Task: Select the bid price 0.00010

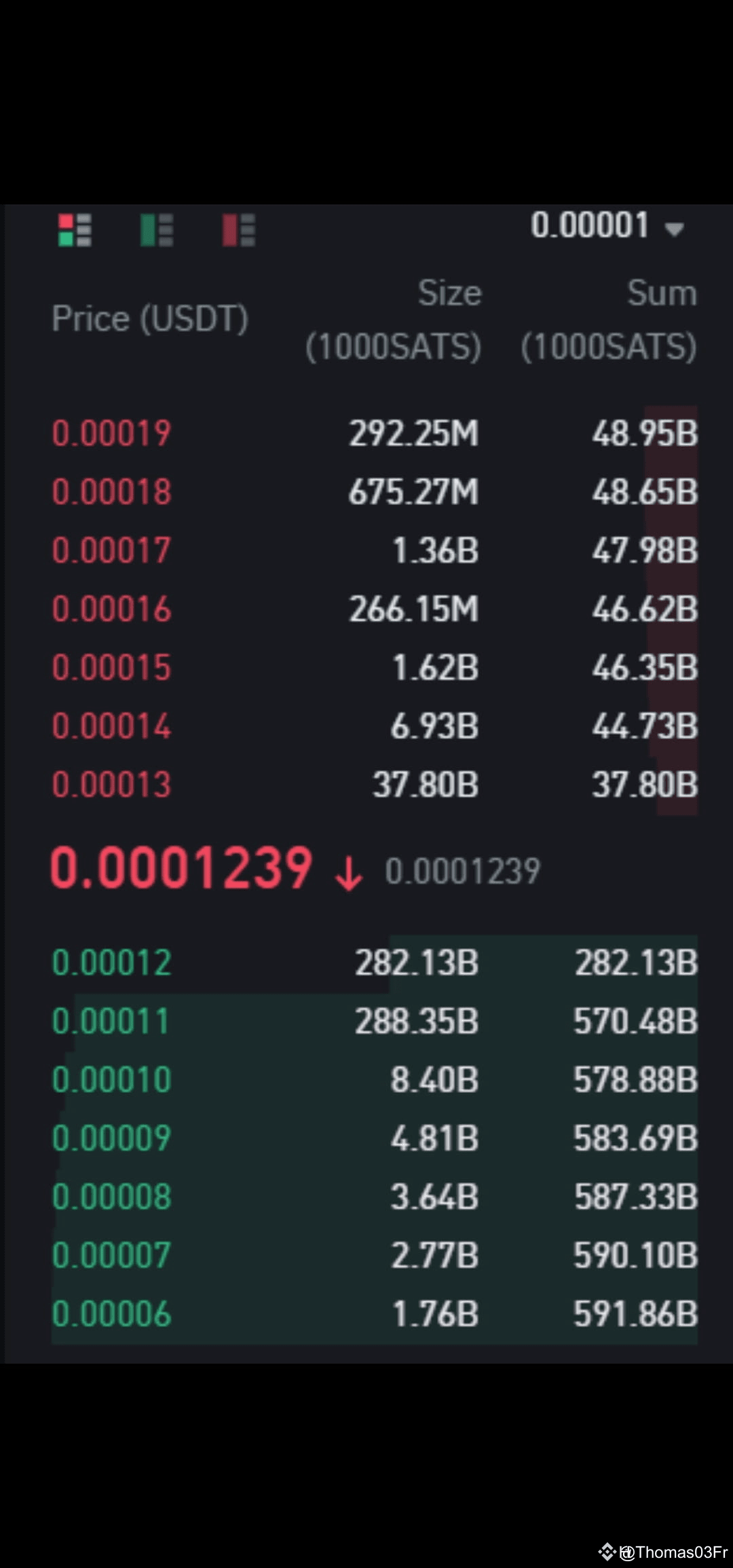Action: (x=111, y=1078)
